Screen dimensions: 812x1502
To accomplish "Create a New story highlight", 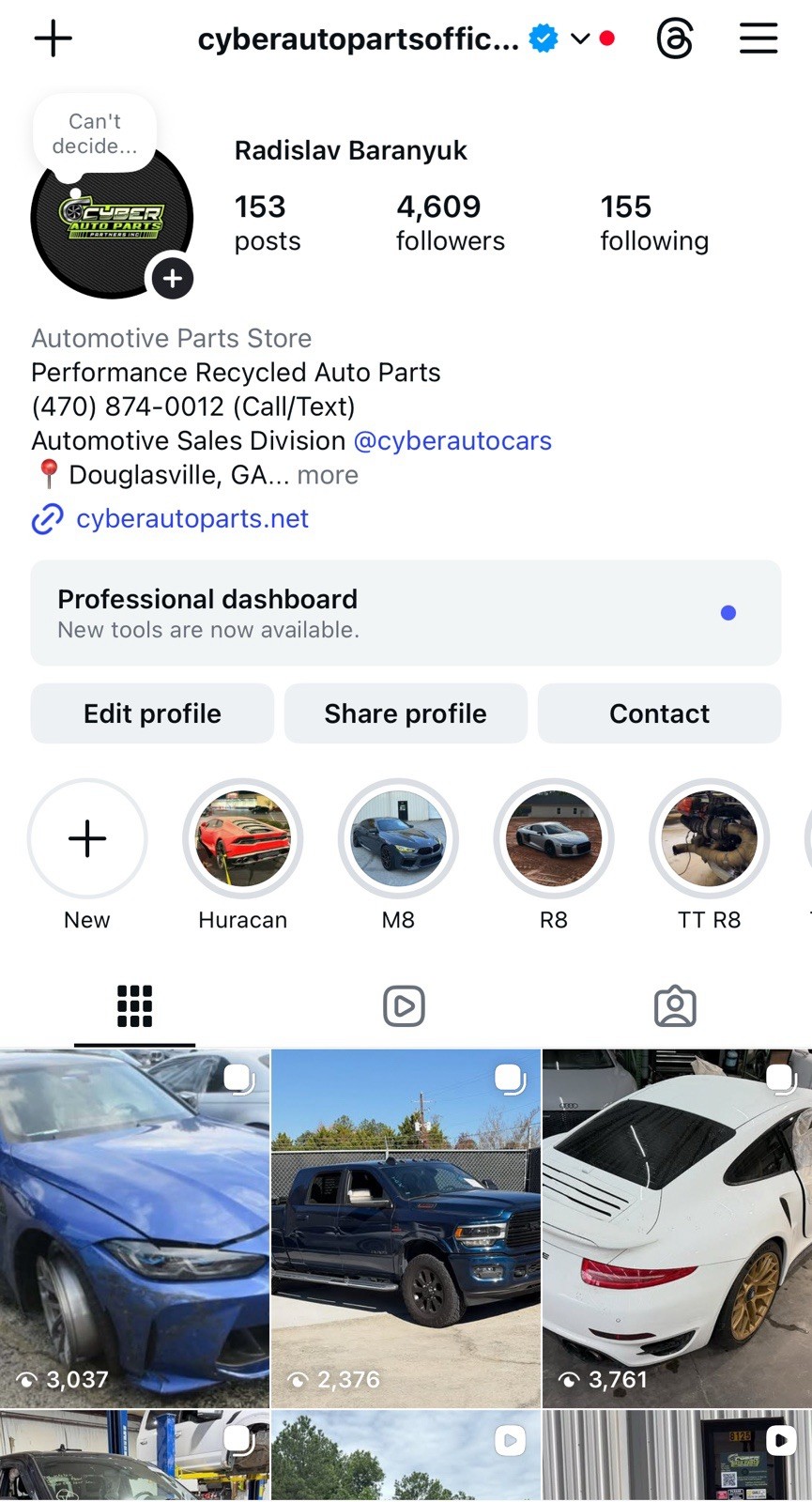I will (x=87, y=838).
